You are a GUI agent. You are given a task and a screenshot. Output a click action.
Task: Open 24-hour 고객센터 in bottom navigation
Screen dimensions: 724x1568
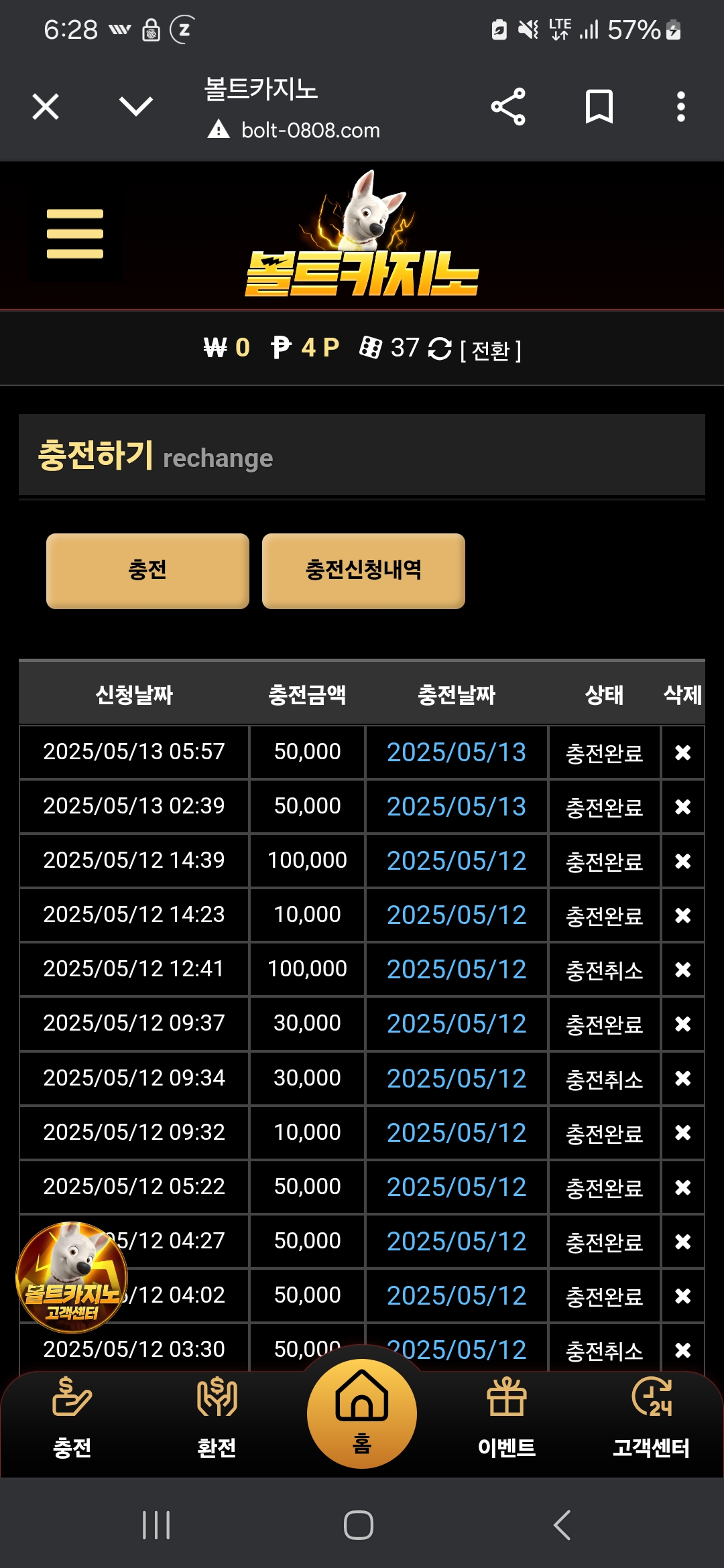[651, 1419]
